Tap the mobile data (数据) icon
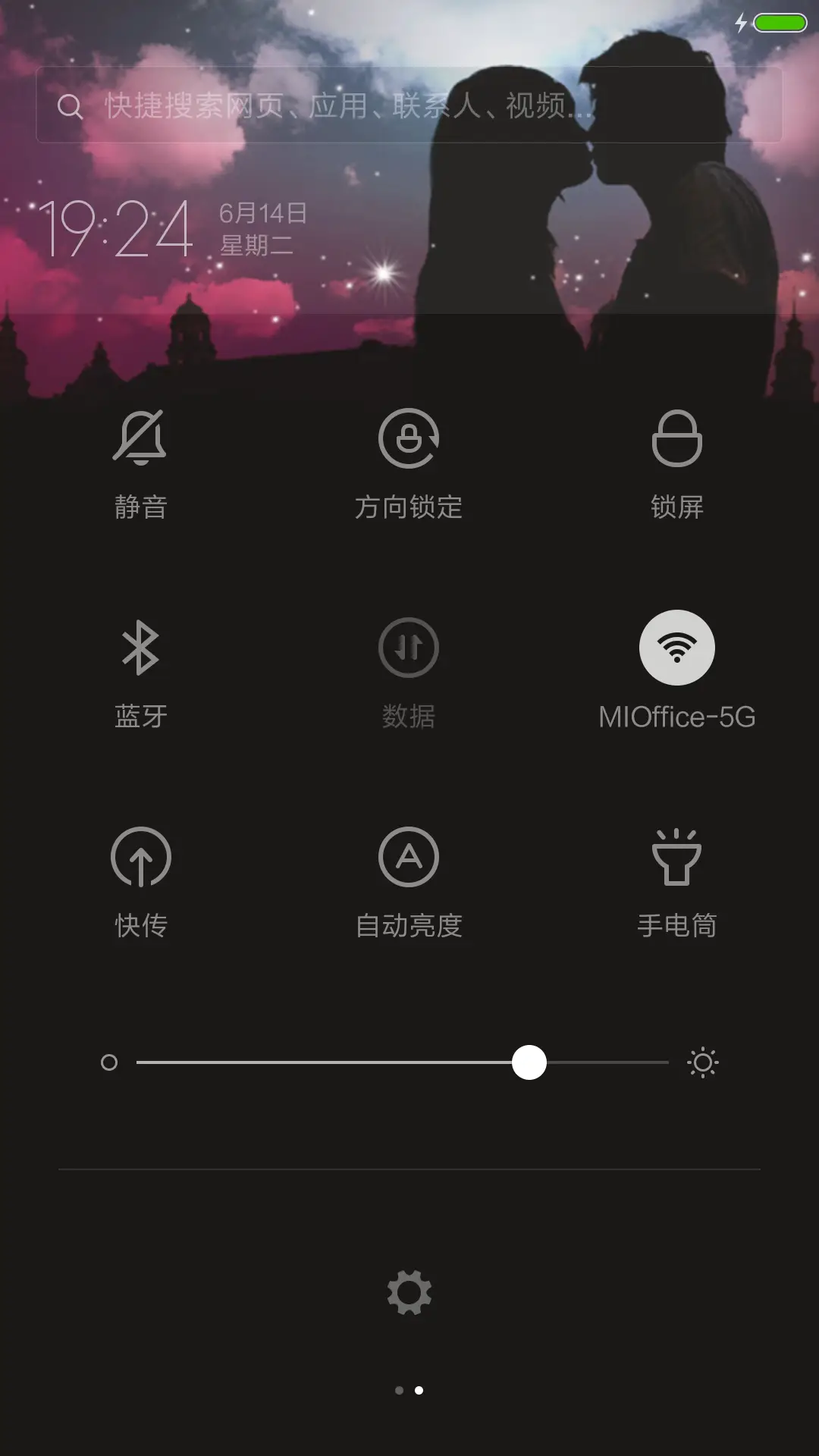 (409, 648)
